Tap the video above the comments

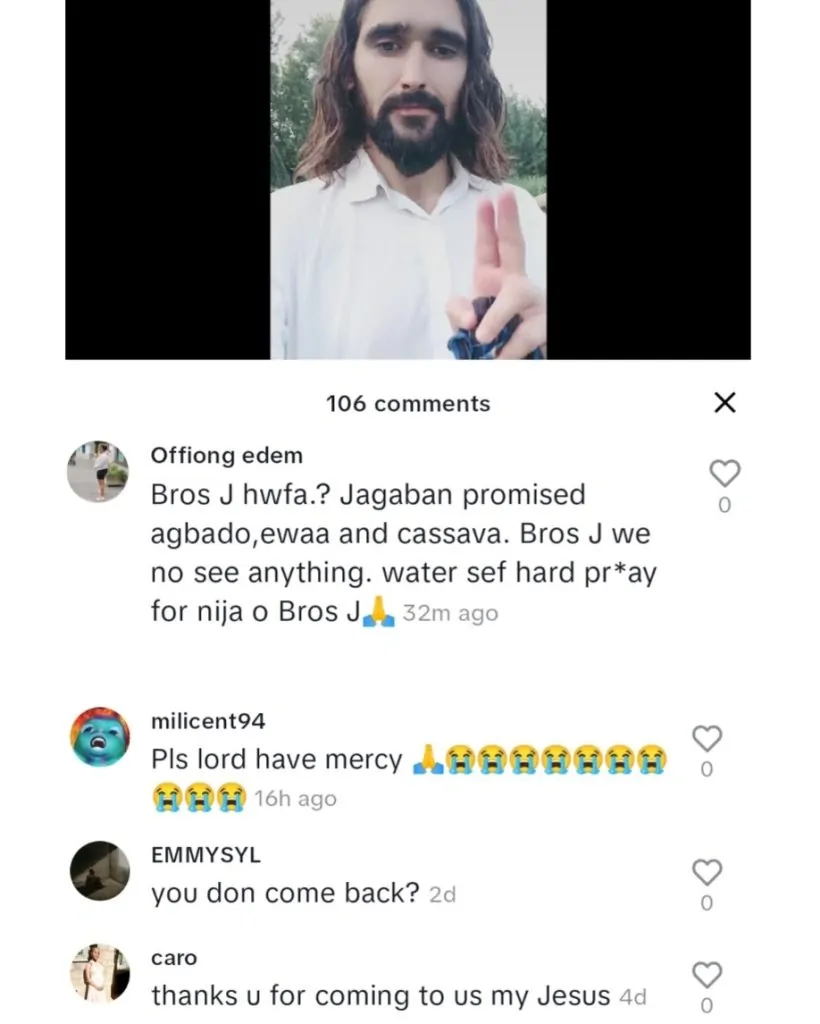click(x=408, y=180)
